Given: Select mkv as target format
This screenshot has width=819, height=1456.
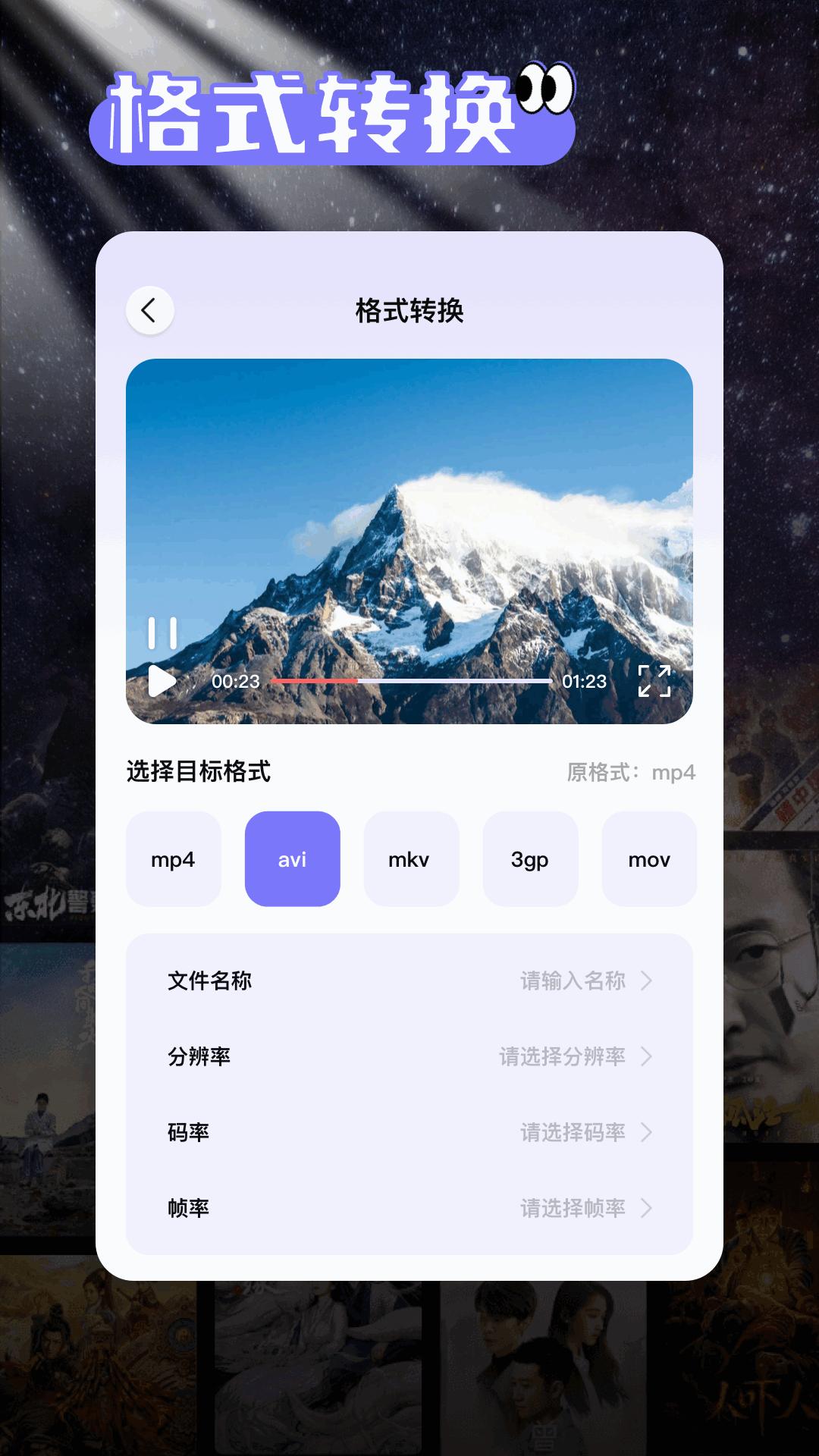Looking at the screenshot, I should coord(411,858).
